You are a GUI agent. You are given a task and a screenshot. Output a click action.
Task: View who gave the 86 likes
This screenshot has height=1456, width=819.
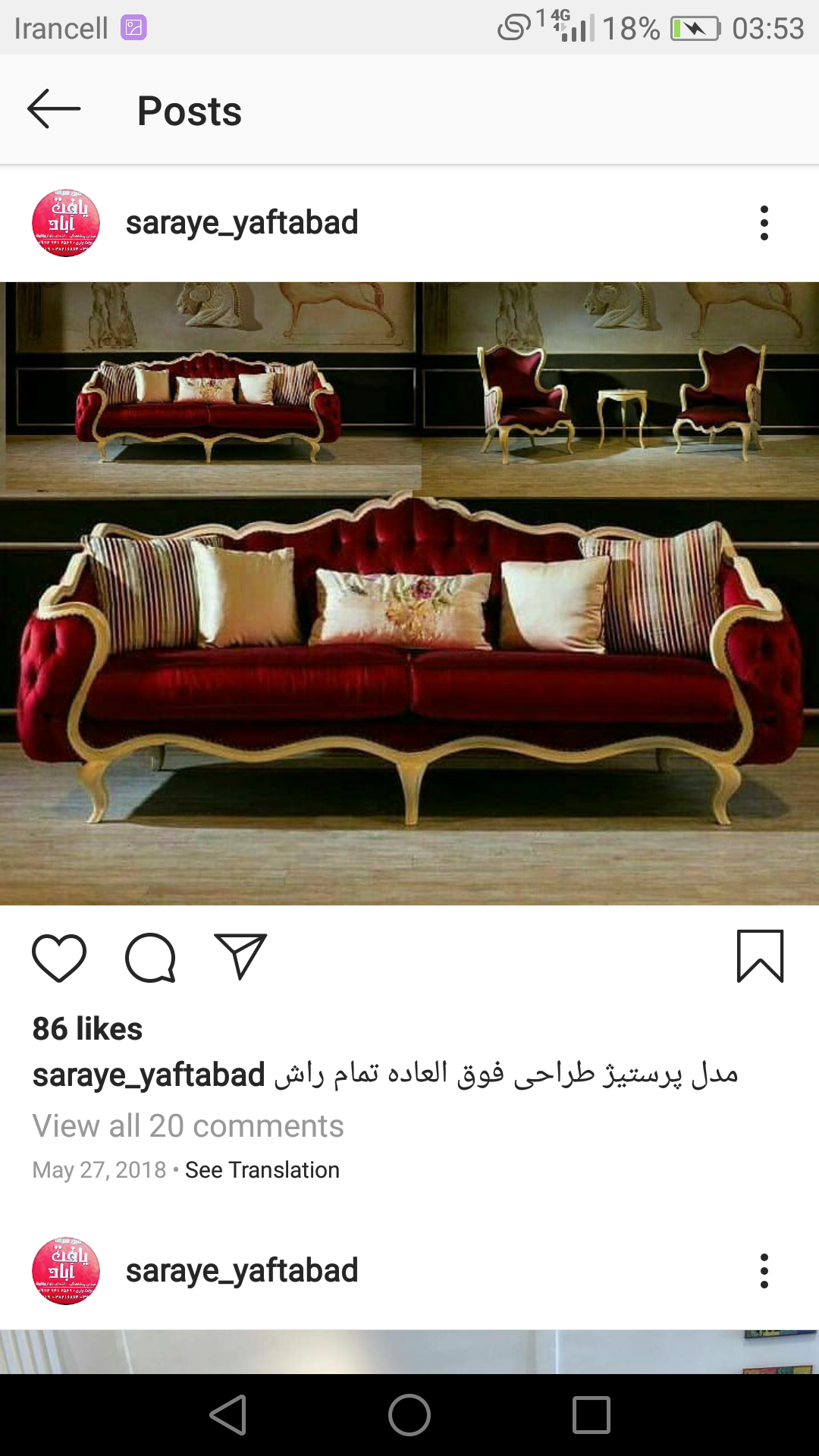(x=87, y=1029)
